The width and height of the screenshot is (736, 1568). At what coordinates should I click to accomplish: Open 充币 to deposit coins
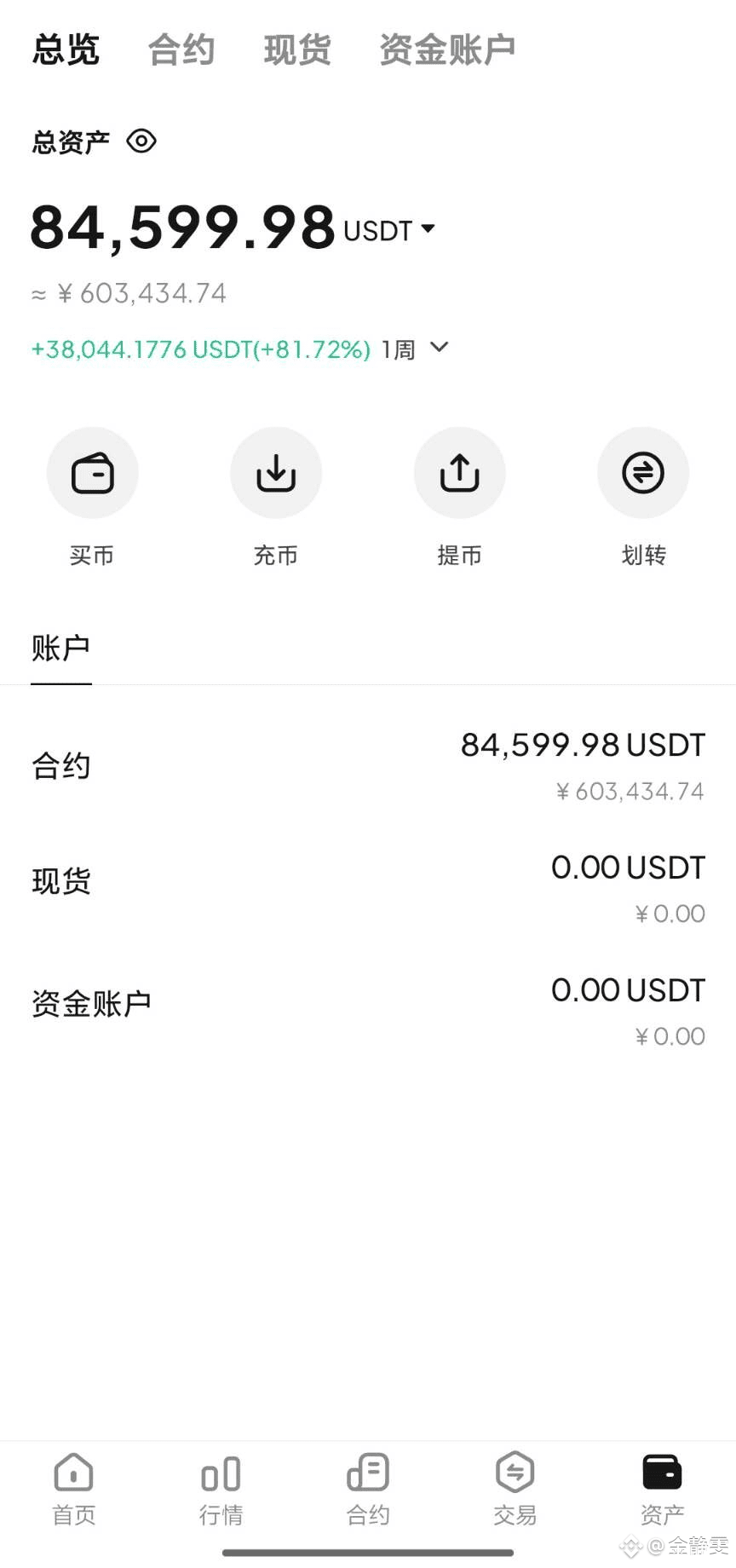tap(276, 473)
